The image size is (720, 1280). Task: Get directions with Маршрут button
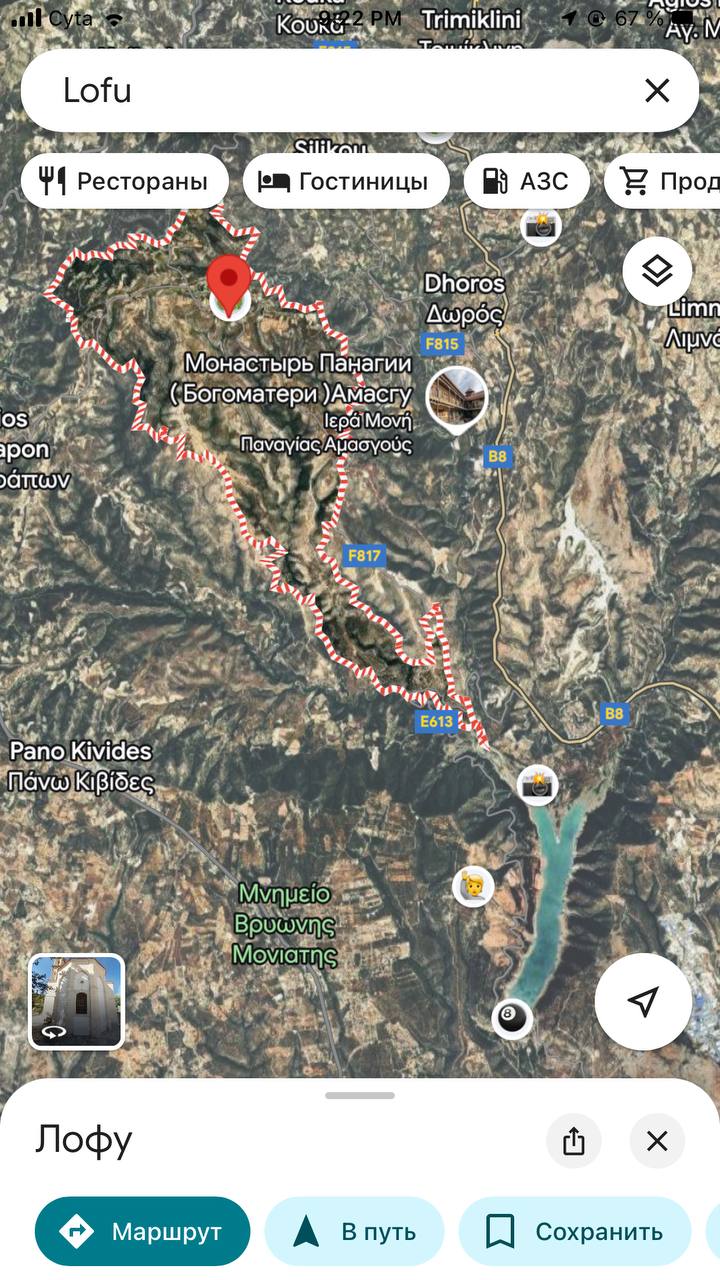(x=142, y=1232)
